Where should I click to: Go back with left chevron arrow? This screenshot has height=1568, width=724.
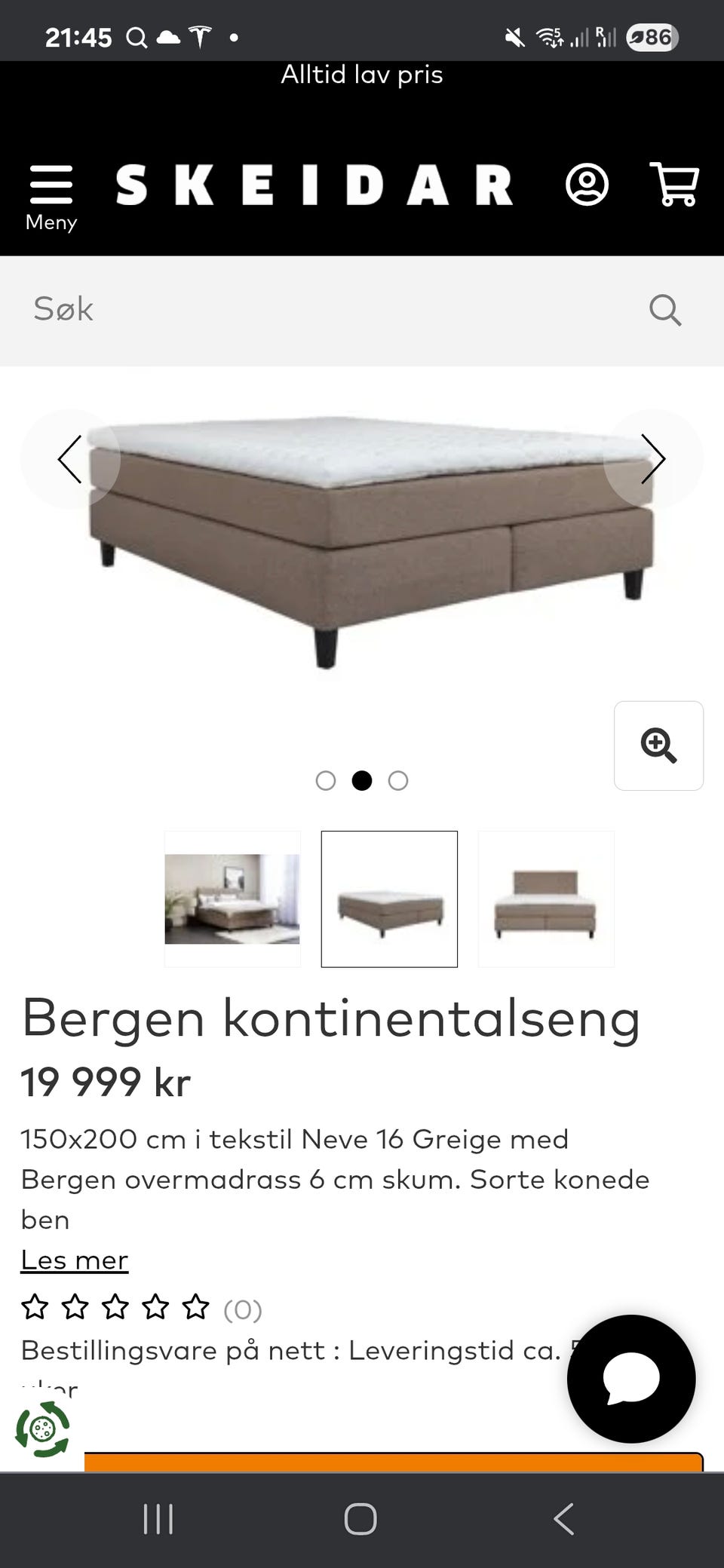[69, 458]
